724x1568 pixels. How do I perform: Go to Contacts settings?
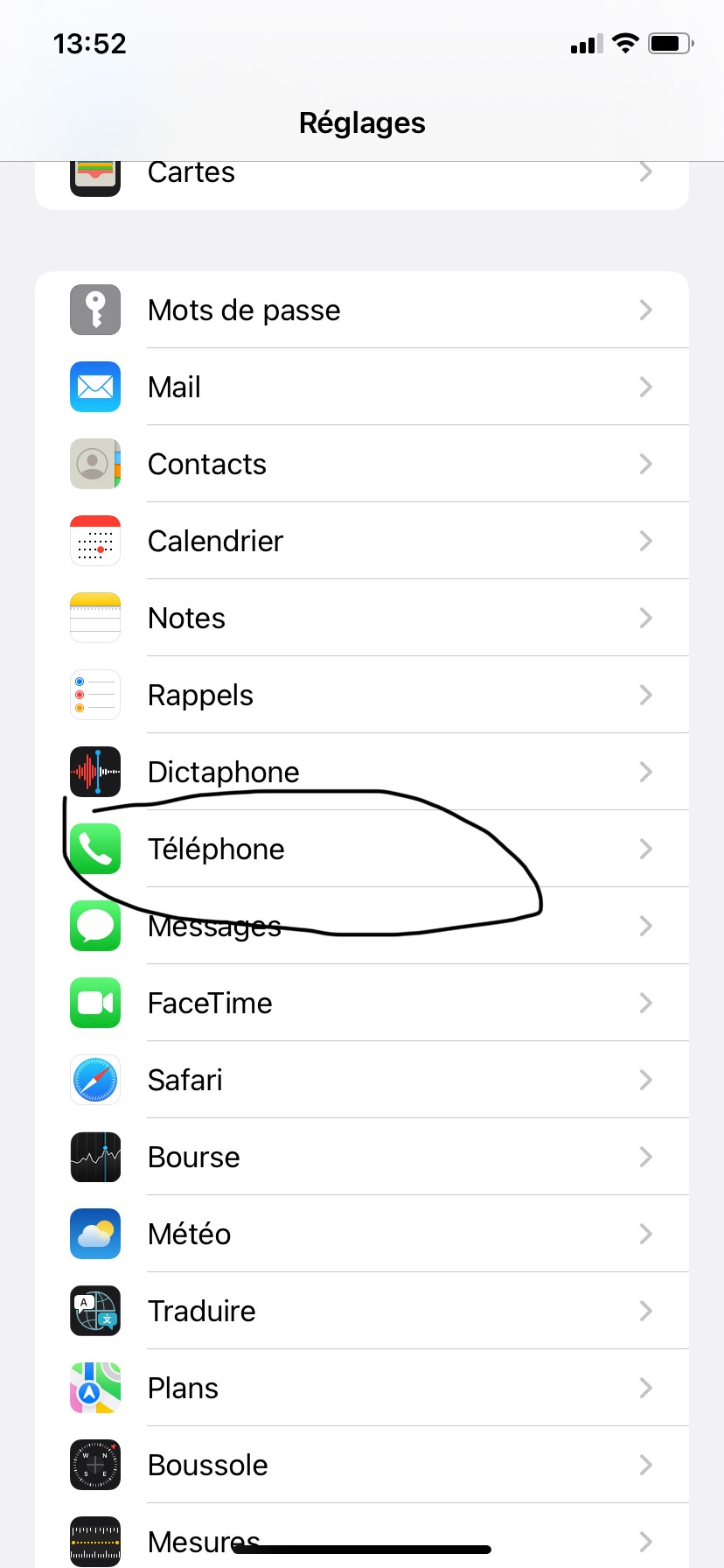(362, 464)
